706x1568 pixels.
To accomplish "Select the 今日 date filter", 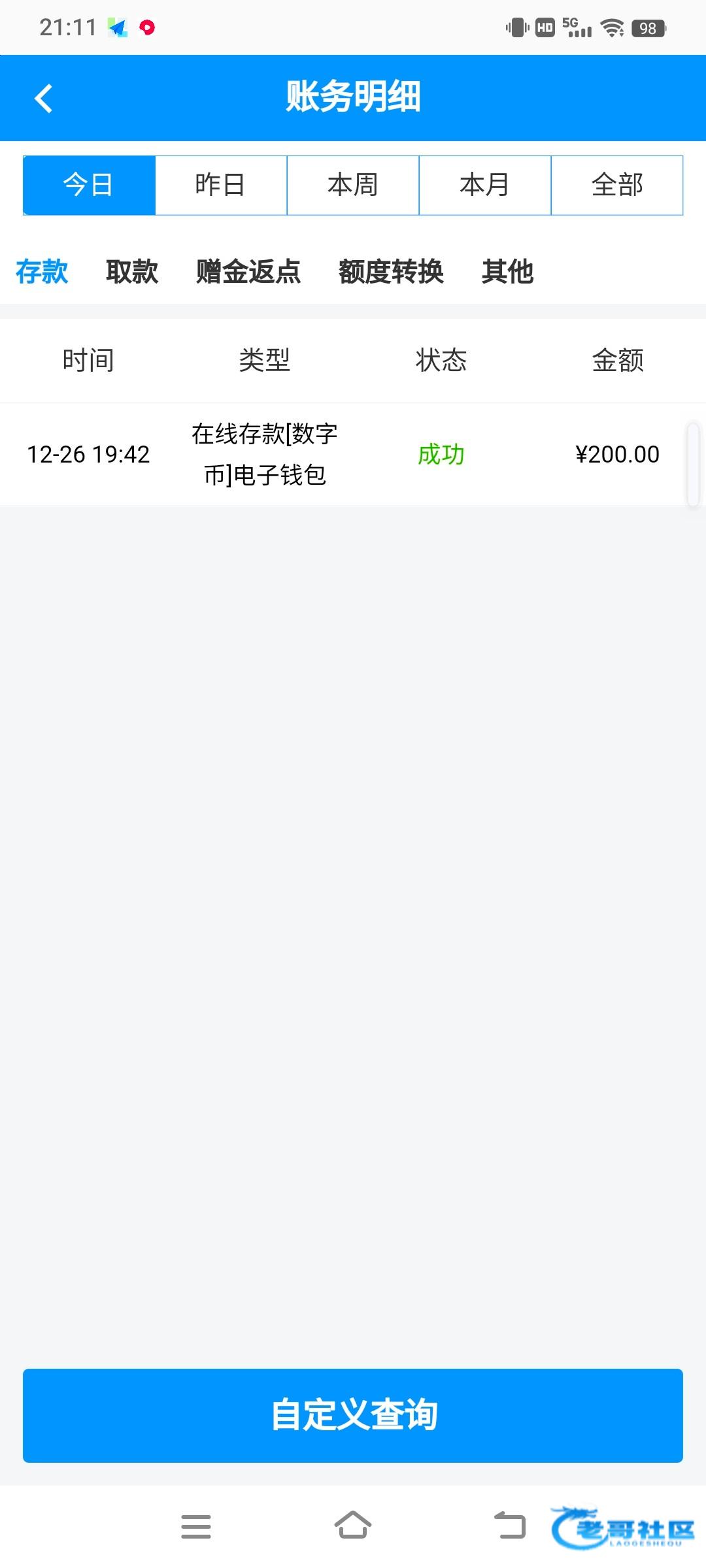I will [x=89, y=185].
